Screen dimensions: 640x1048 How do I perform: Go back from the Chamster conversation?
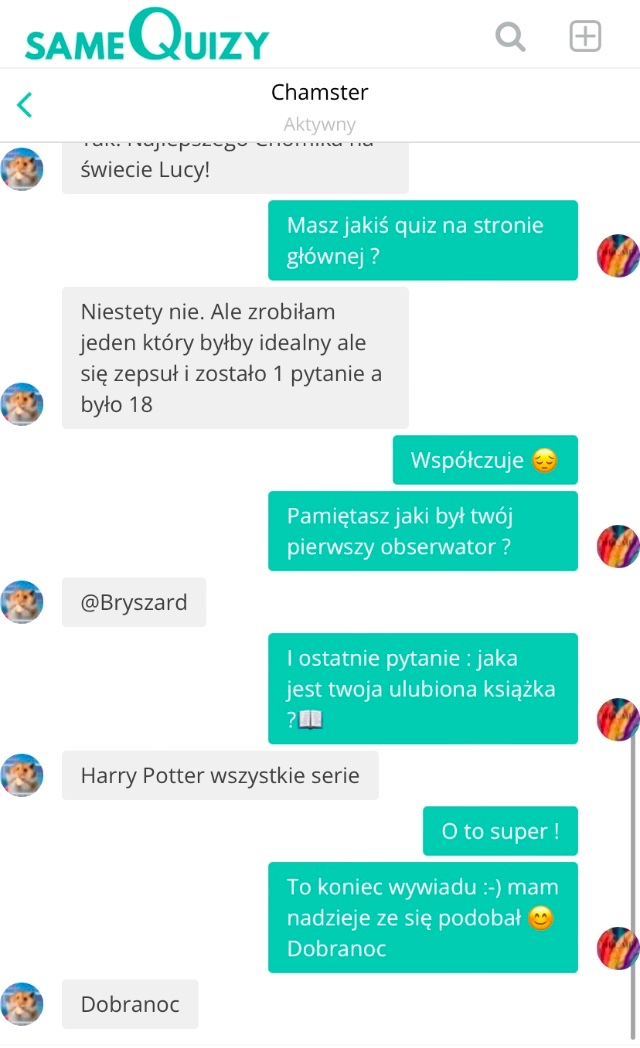coord(25,104)
